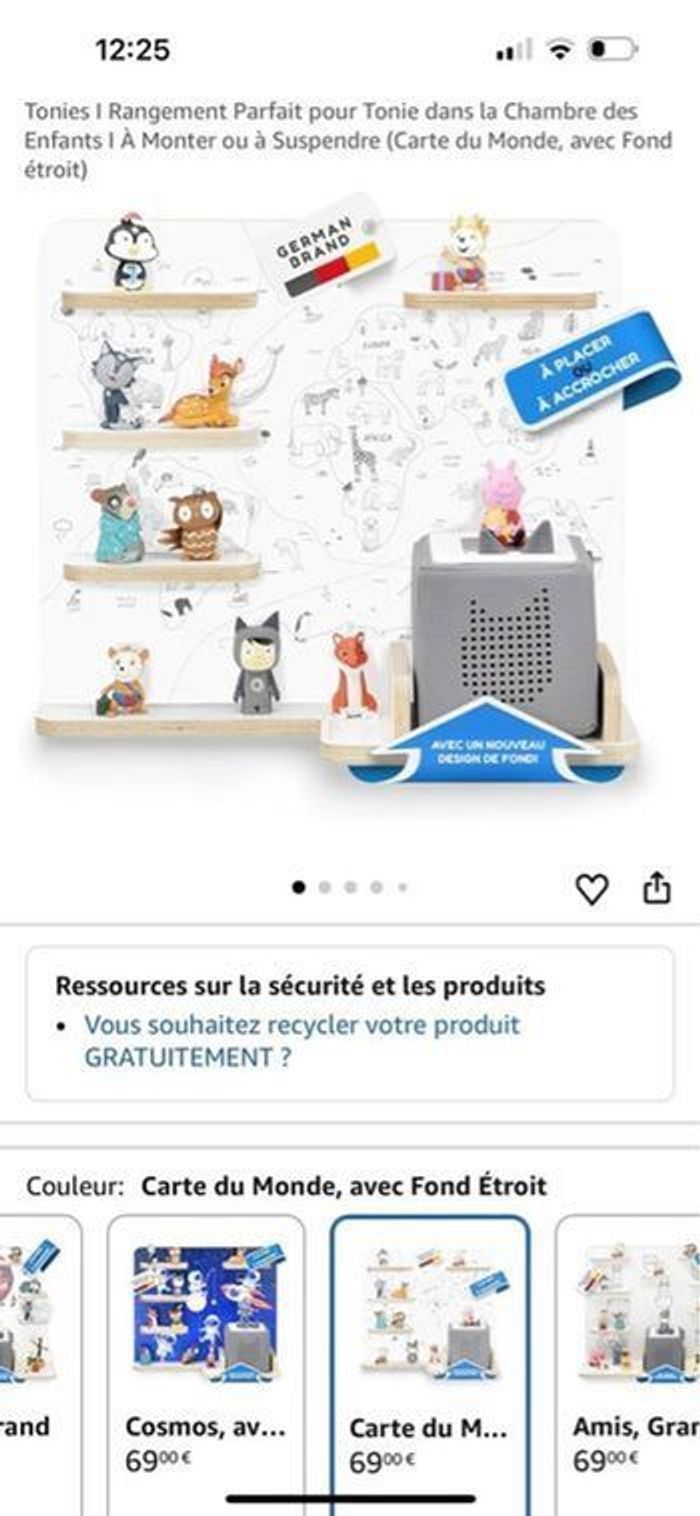Open the free recycling link

pyautogui.click(x=301, y=1041)
